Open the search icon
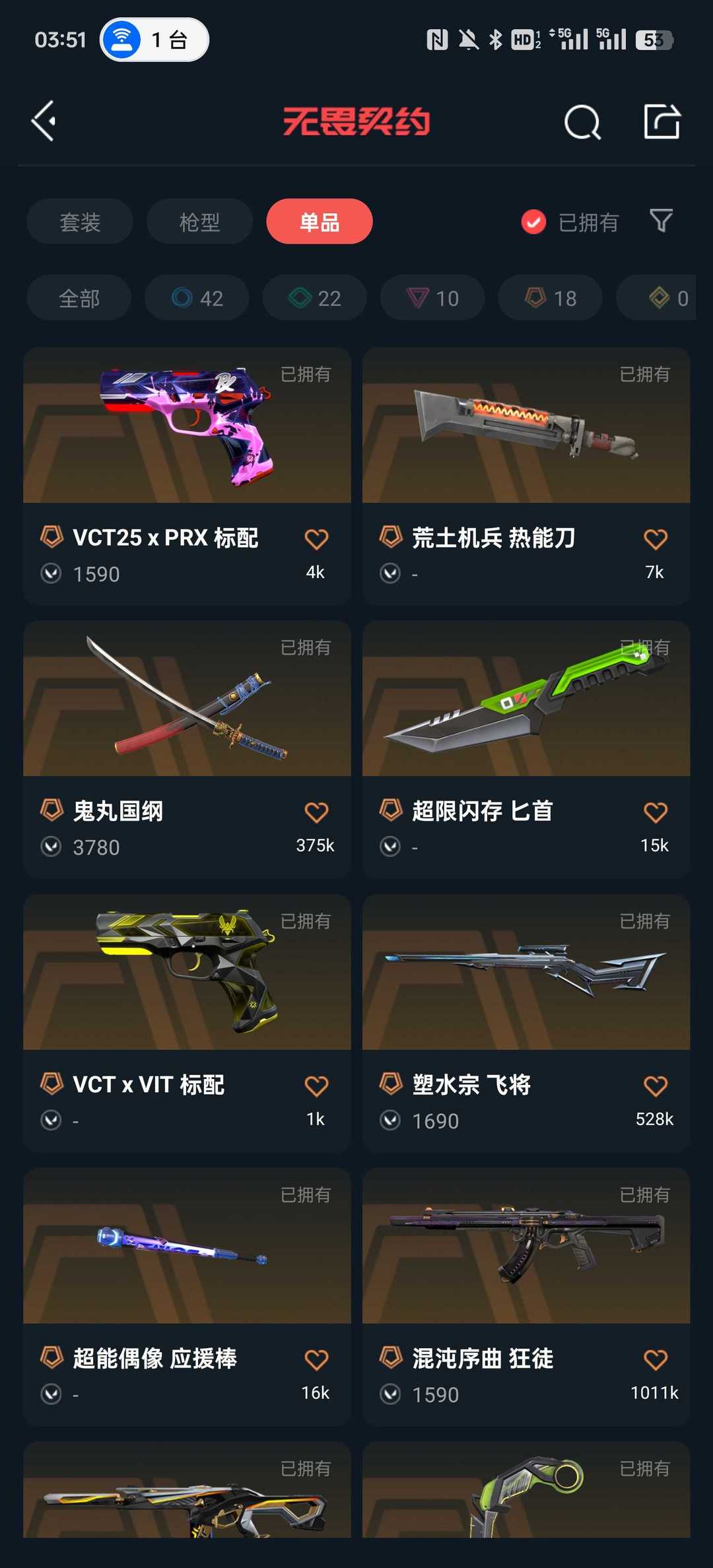The width and height of the screenshot is (713, 1568). (582, 122)
